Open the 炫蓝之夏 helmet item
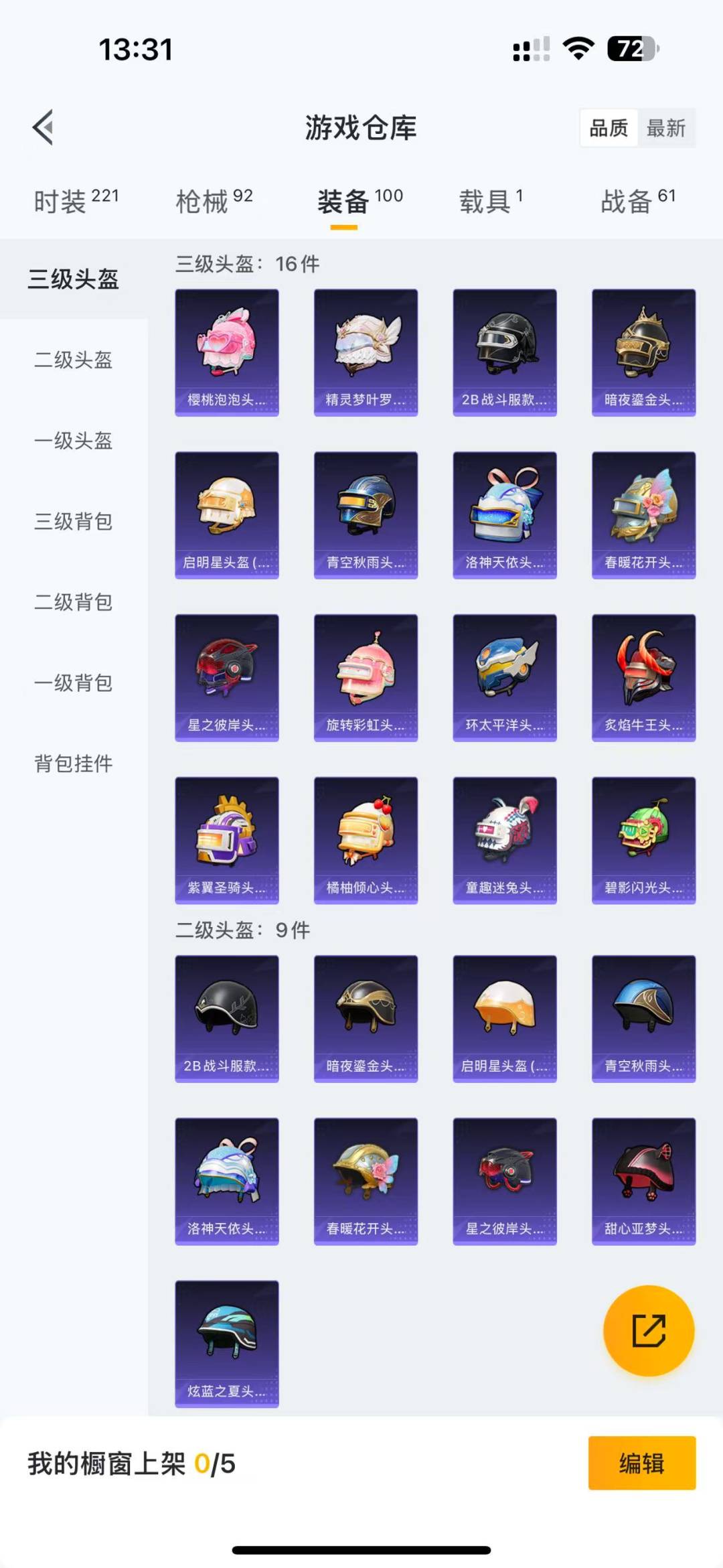The image size is (723, 1568). [x=227, y=1344]
